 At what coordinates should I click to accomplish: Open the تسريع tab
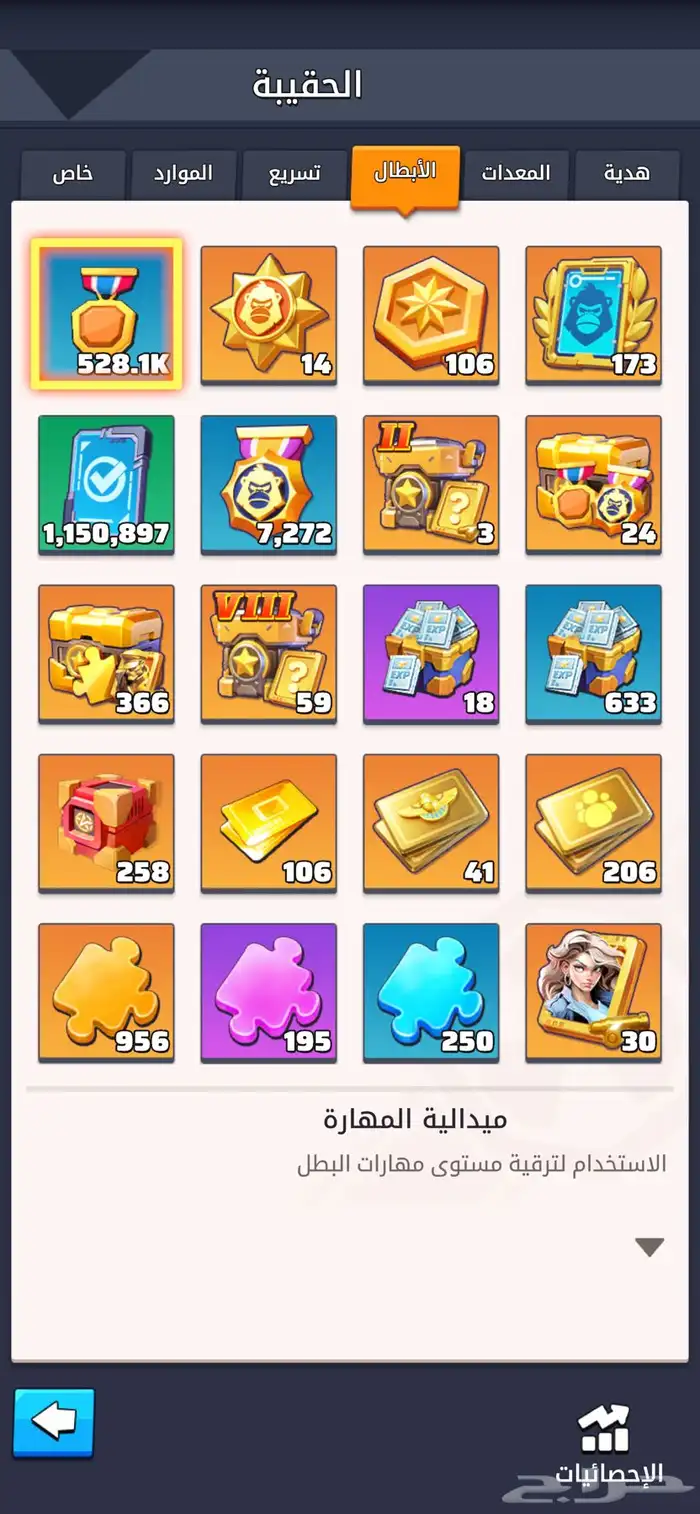click(294, 174)
